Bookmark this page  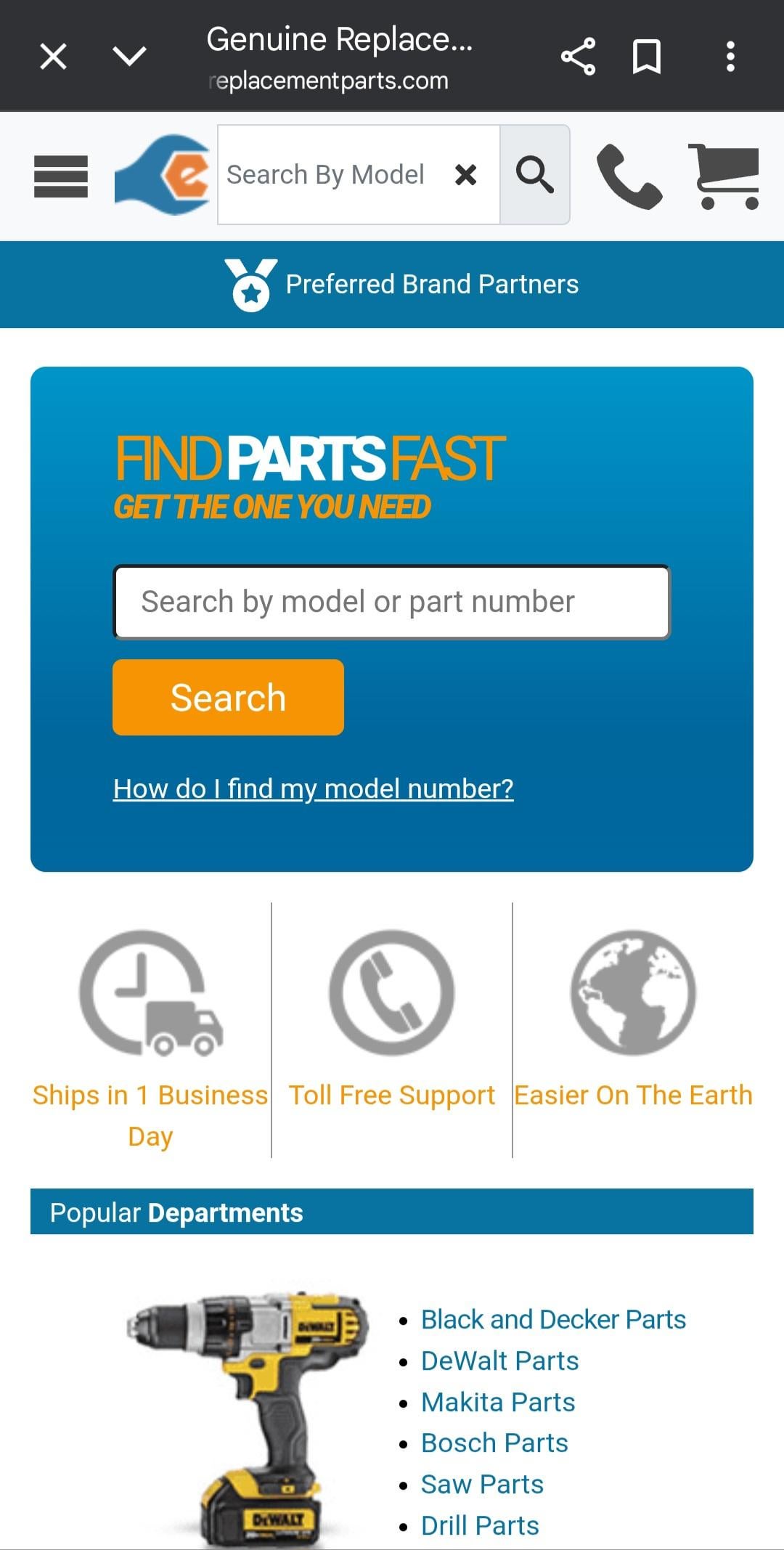pyautogui.click(x=646, y=57)
